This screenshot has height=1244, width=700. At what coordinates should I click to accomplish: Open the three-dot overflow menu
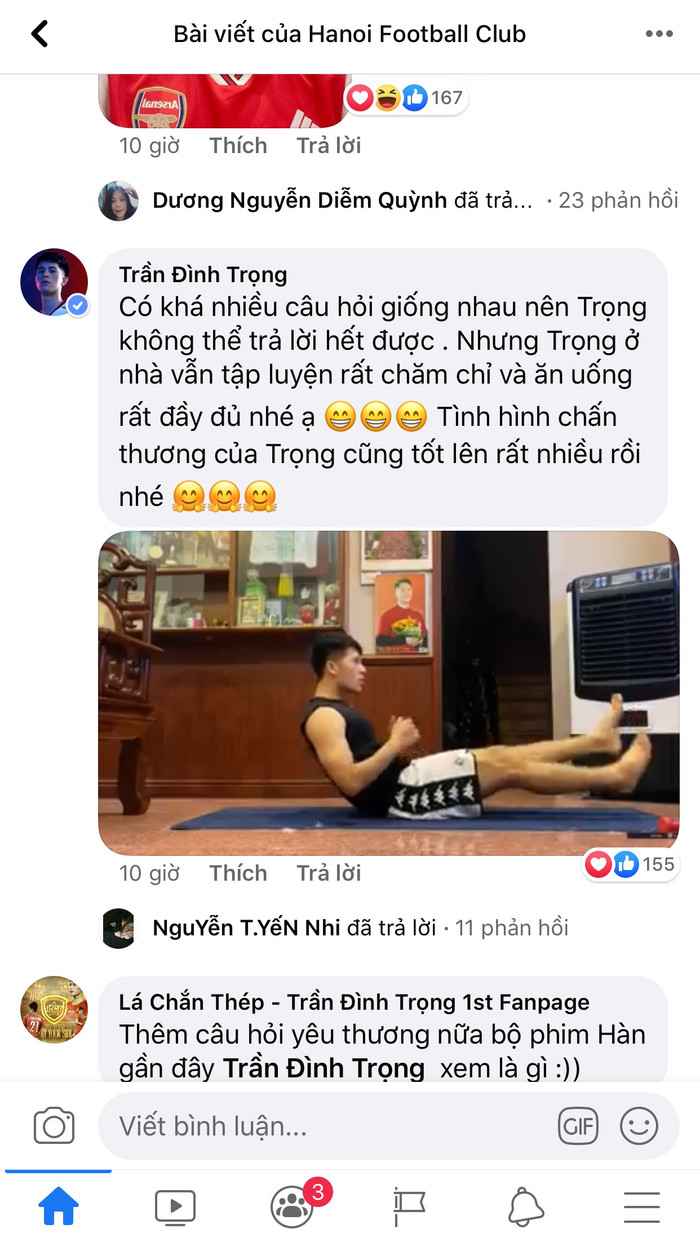[x=659, y=34]
